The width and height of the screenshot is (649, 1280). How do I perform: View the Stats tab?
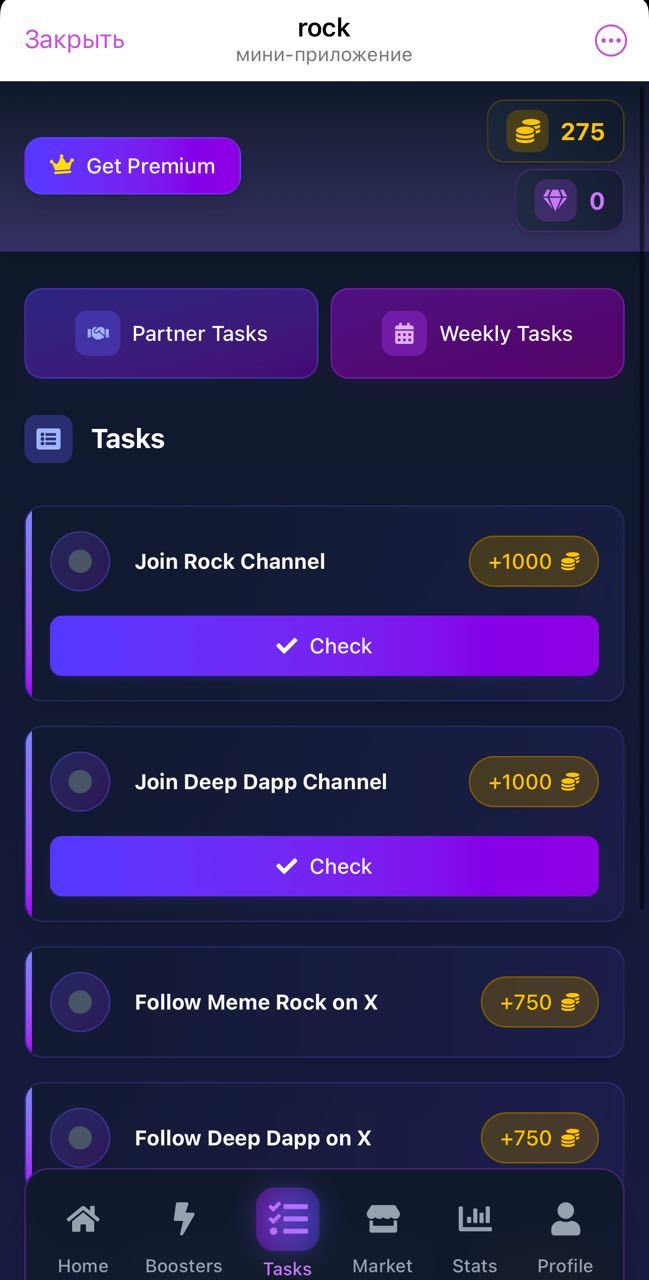(x=475, y=1236)
